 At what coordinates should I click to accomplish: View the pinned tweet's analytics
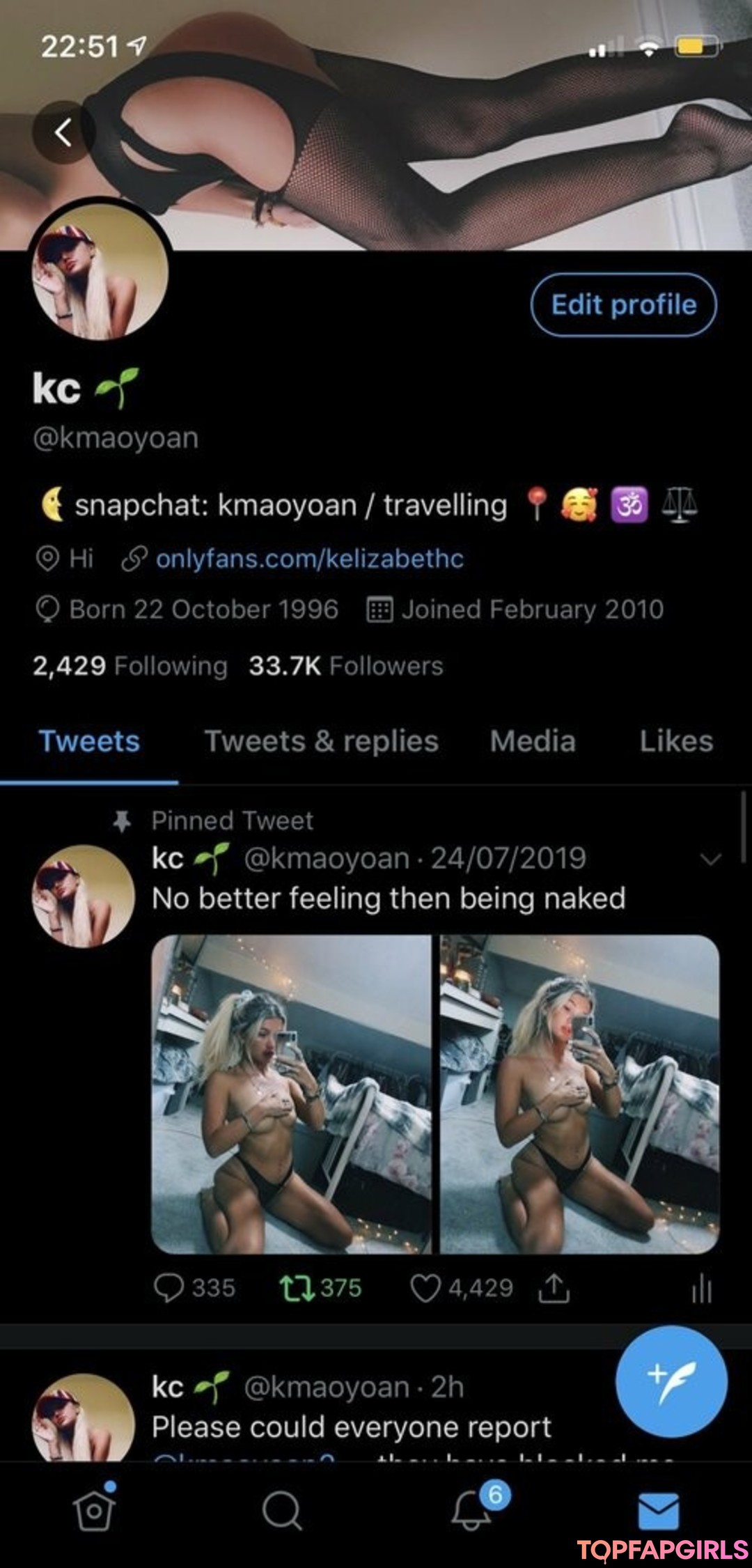pos(701,1288)
